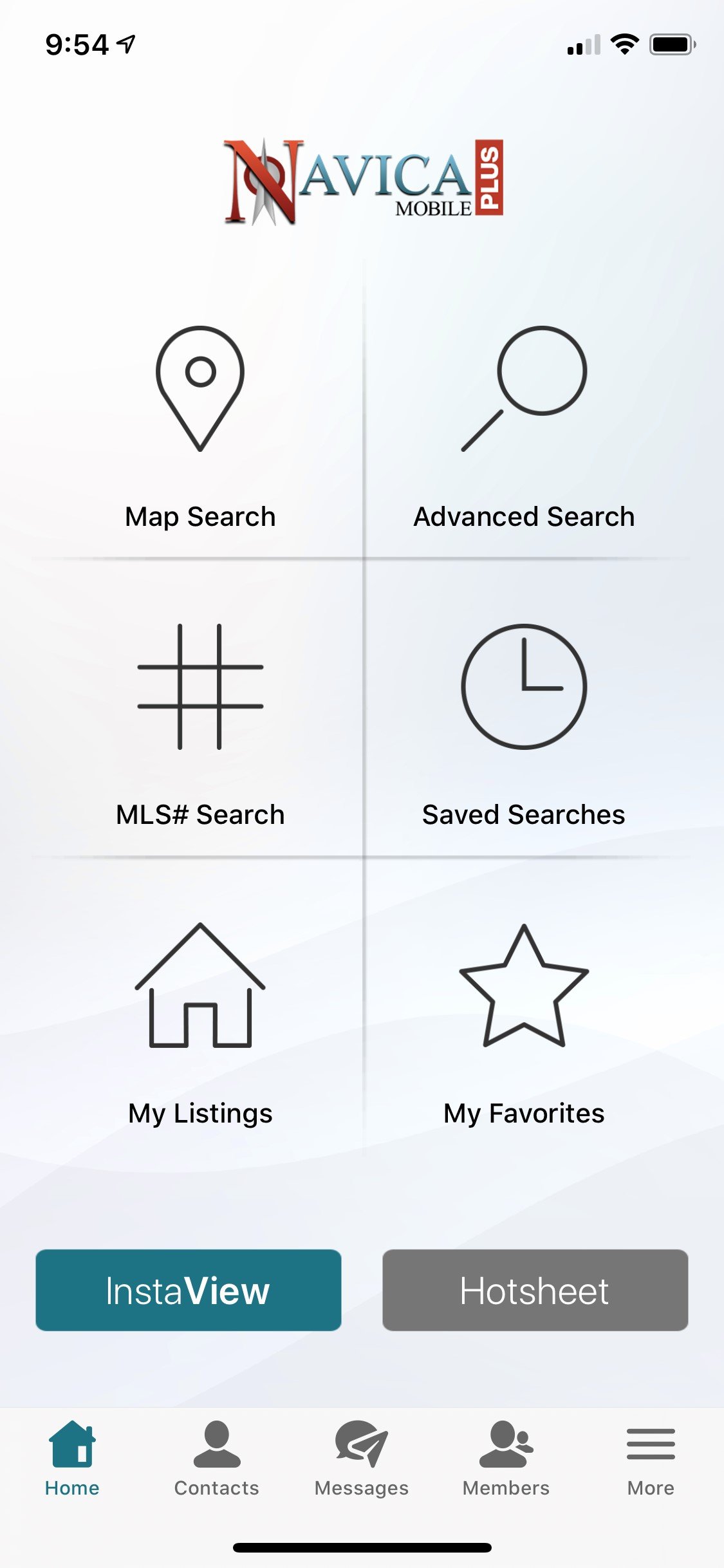Launch InstaView

189,1290
